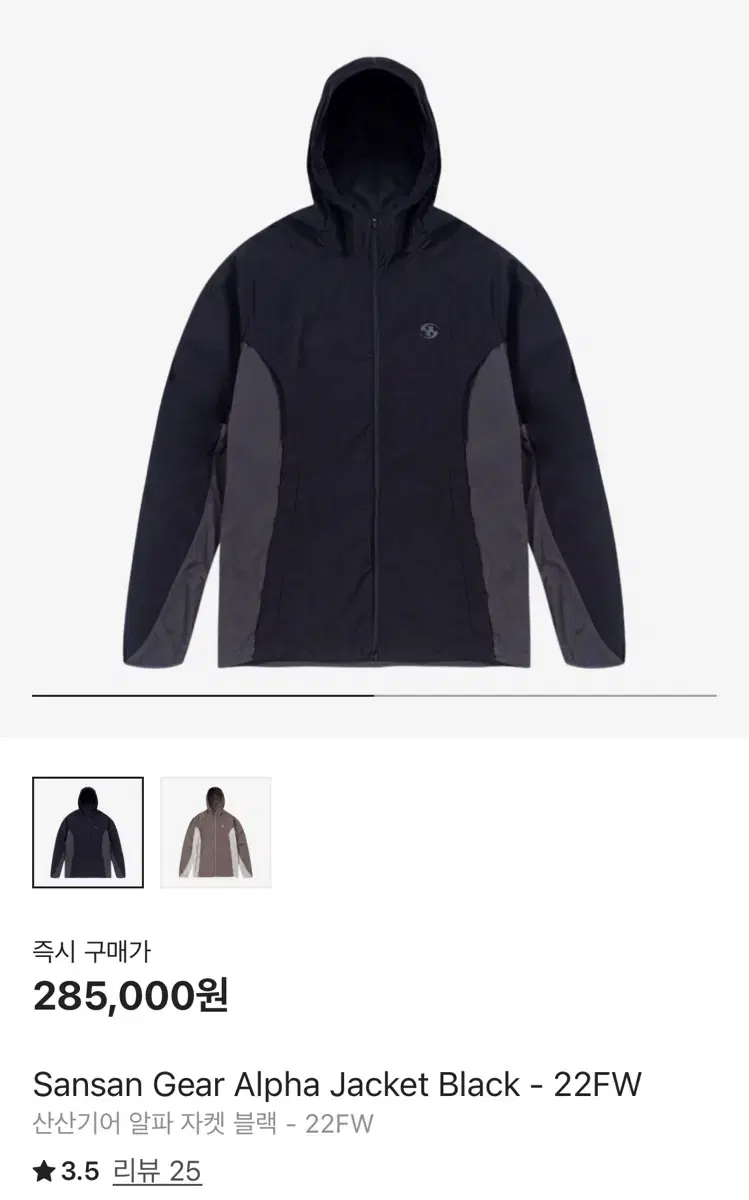Select the black jacket thumbnail
Image resolution: width=749 pixels, height=1200 pixels.
click(88, 831)
